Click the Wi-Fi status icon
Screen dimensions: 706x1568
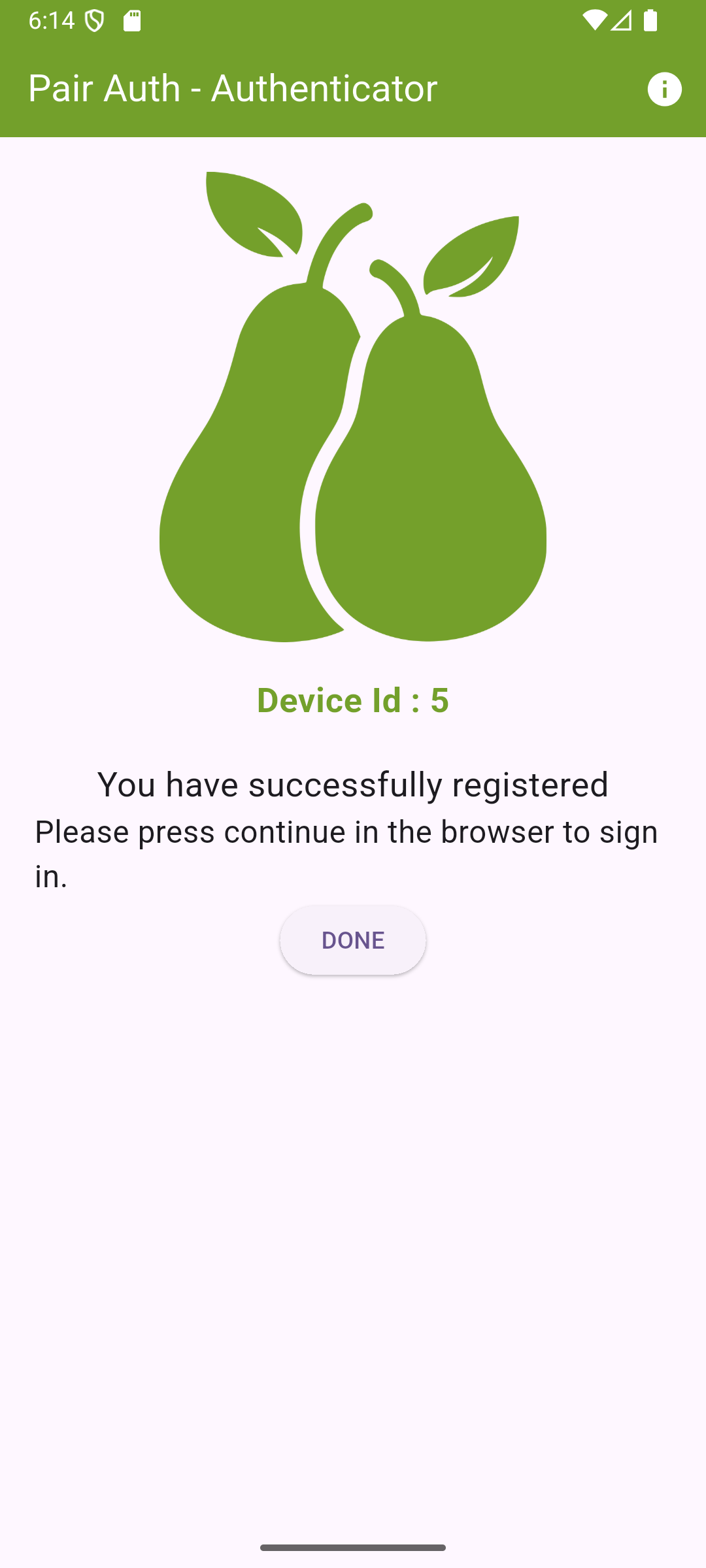(x=596, y=22)
